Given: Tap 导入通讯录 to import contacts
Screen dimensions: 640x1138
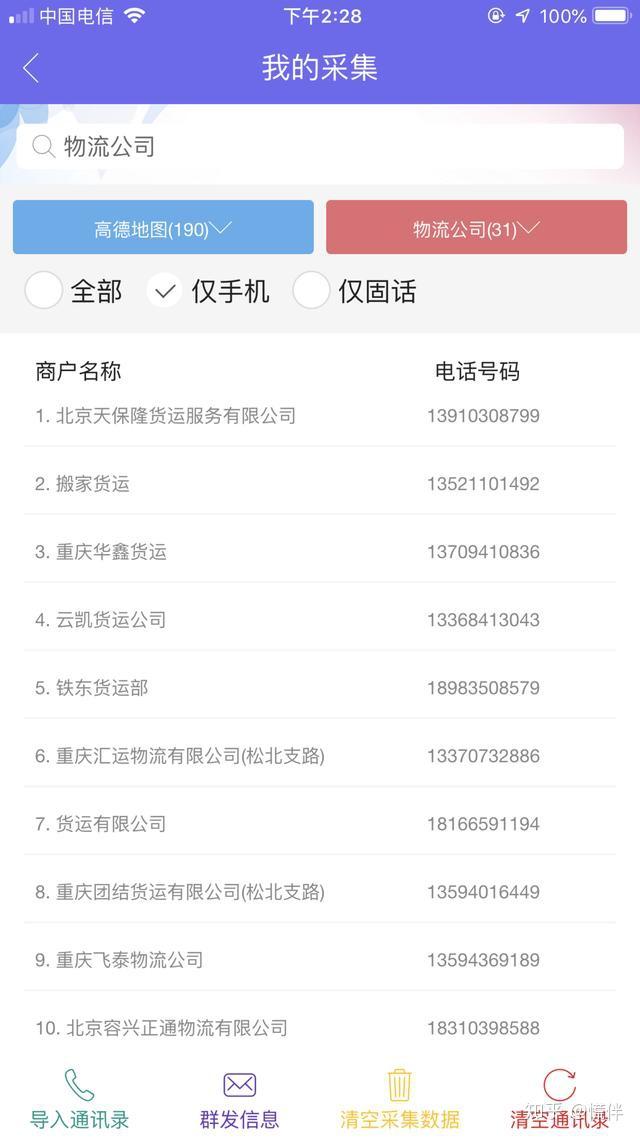Looking at the screenshot, I should pyautogui.click(x=80, y=1099).
